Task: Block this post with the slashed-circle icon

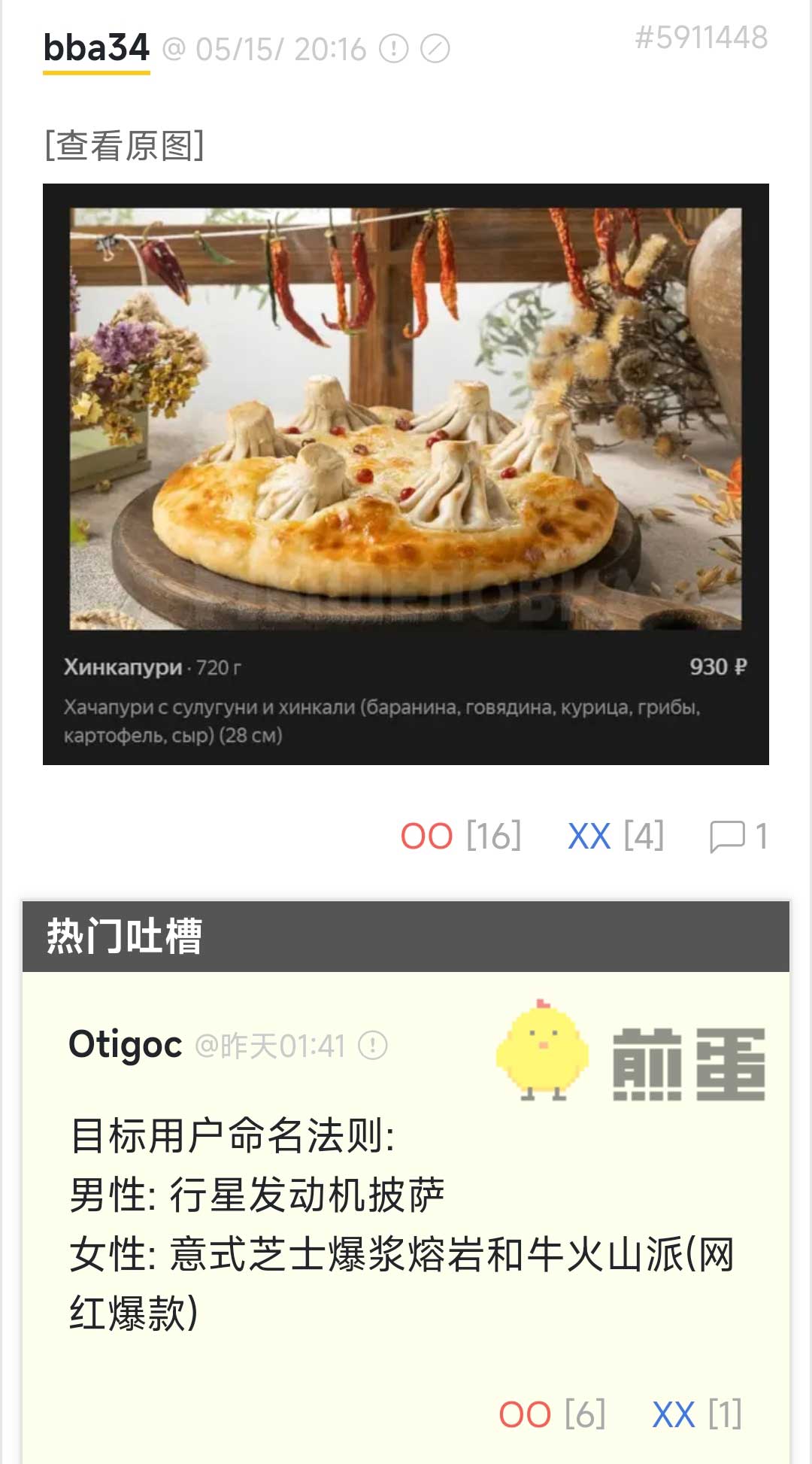Action: [x=435, y=49]
